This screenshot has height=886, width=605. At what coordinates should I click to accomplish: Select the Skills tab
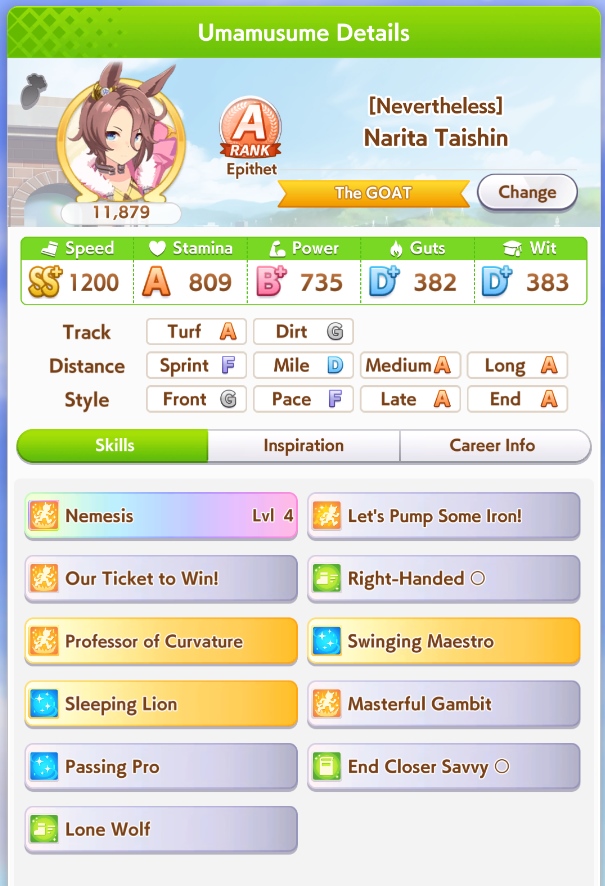(x=112, y=445)
